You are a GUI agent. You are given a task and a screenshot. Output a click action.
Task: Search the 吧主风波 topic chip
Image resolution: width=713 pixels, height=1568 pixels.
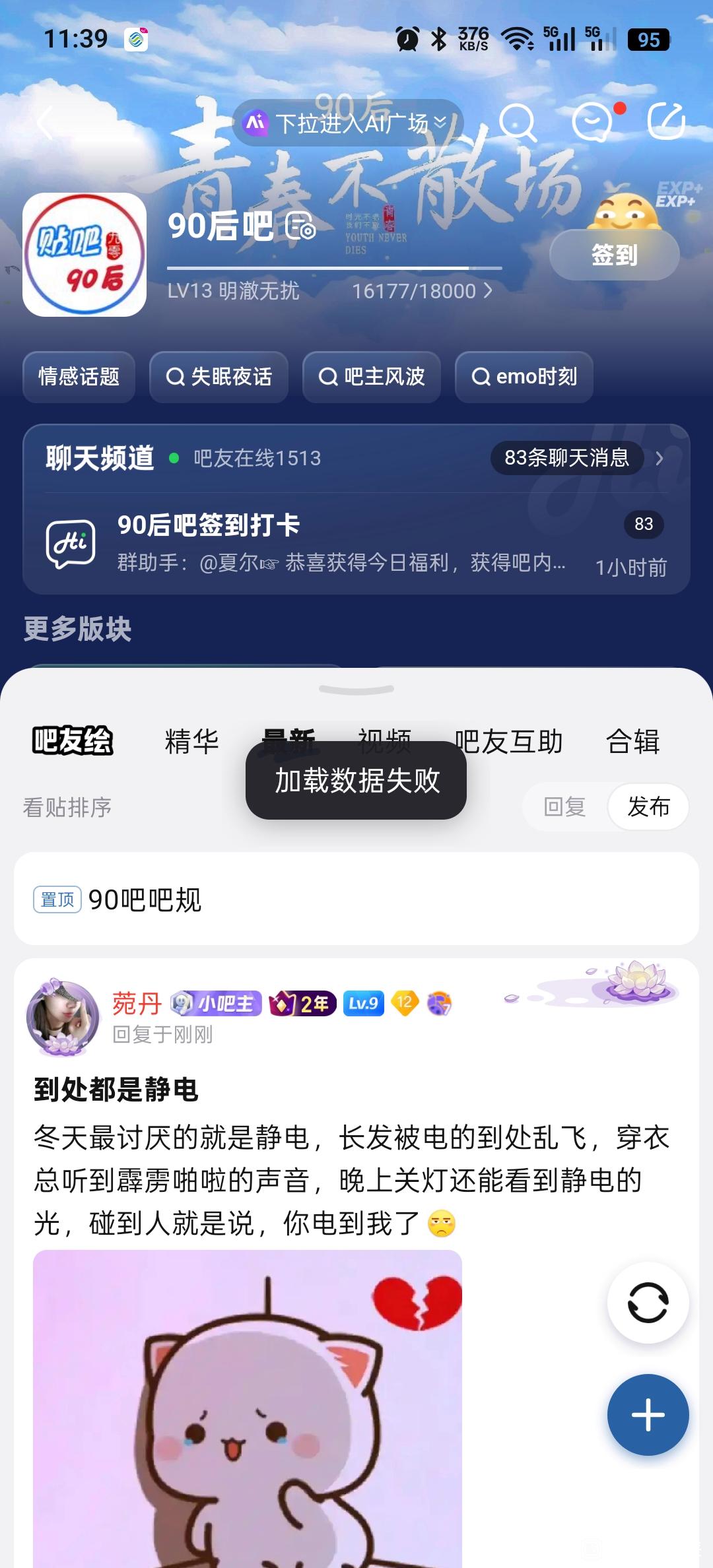(372, 377)
